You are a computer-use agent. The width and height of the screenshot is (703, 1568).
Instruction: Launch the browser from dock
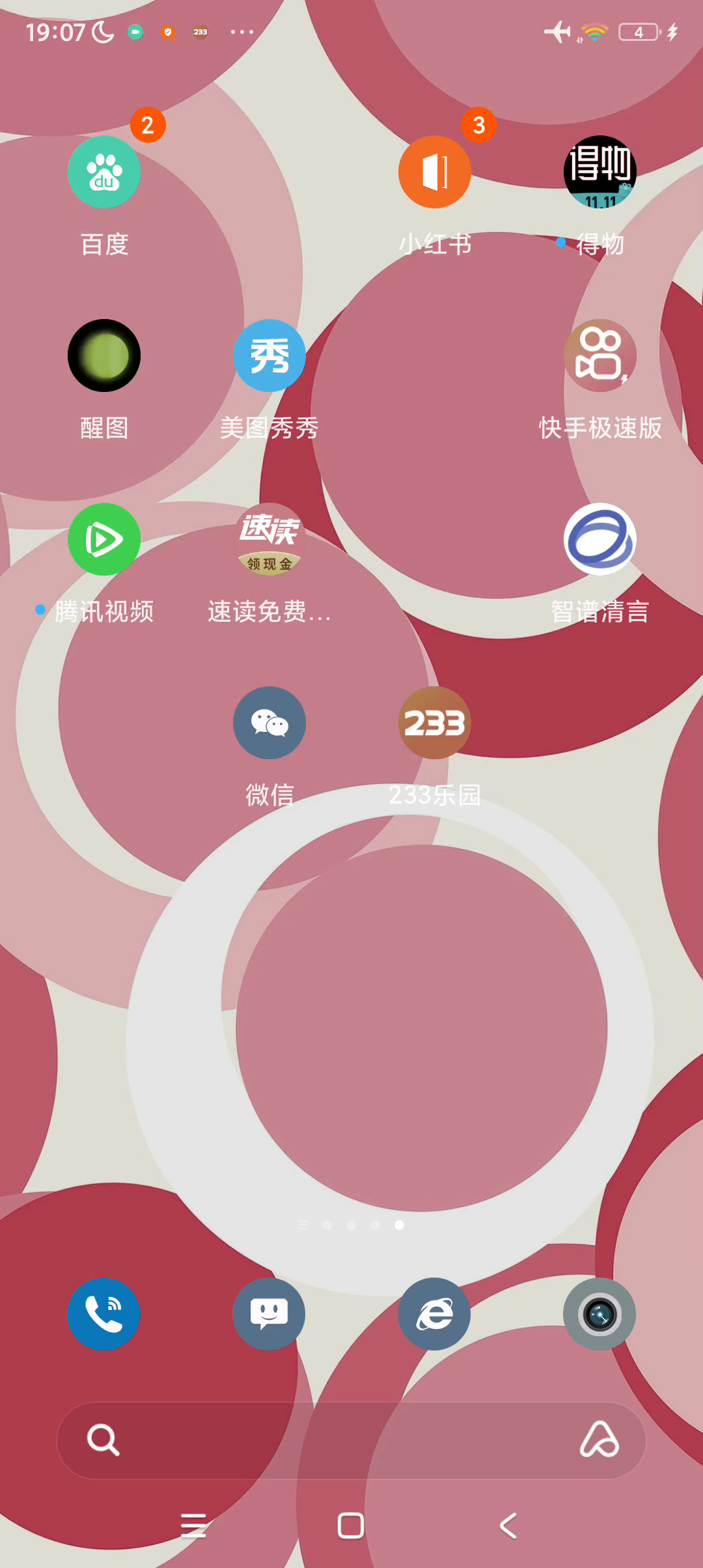tap(434, 1314)
